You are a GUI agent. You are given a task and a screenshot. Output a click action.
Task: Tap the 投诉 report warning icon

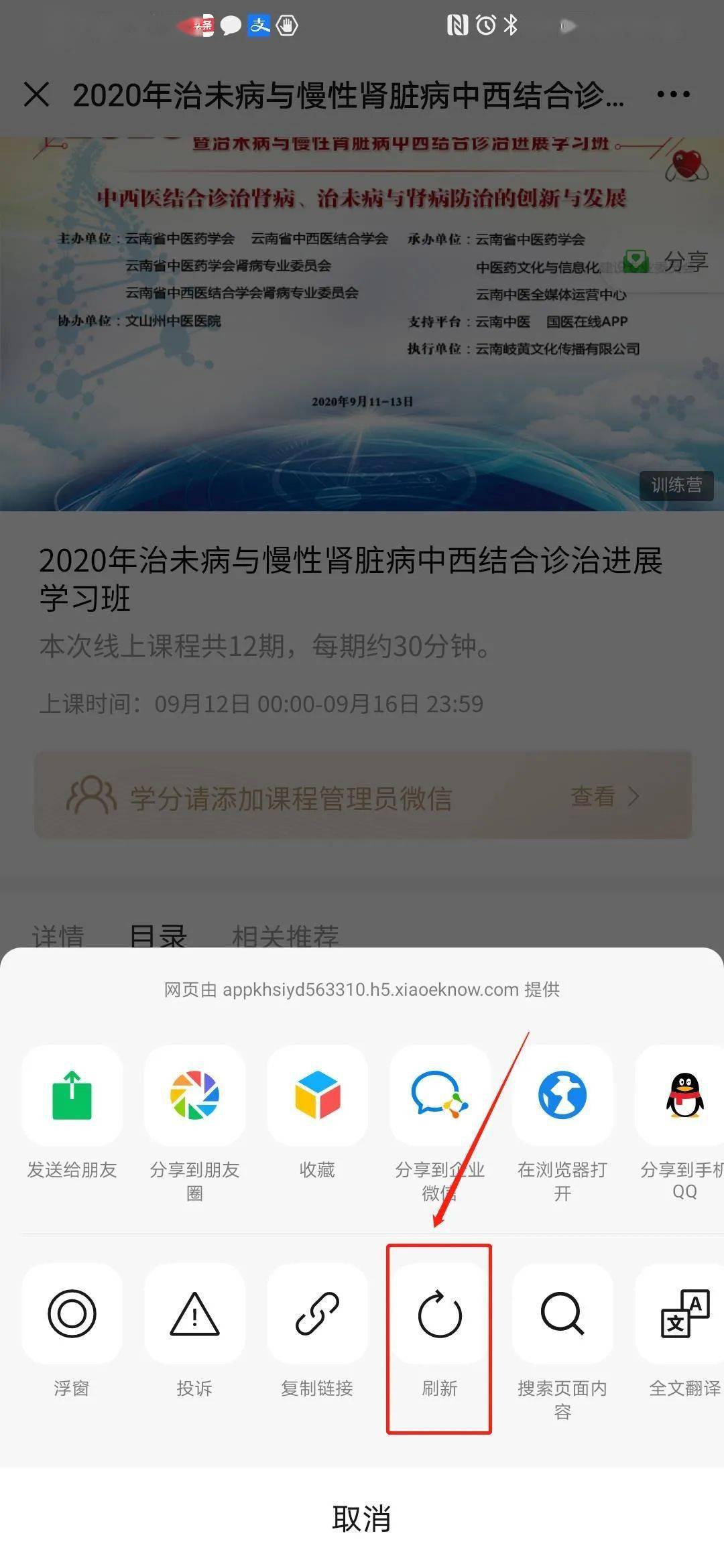pos(194,1315)
